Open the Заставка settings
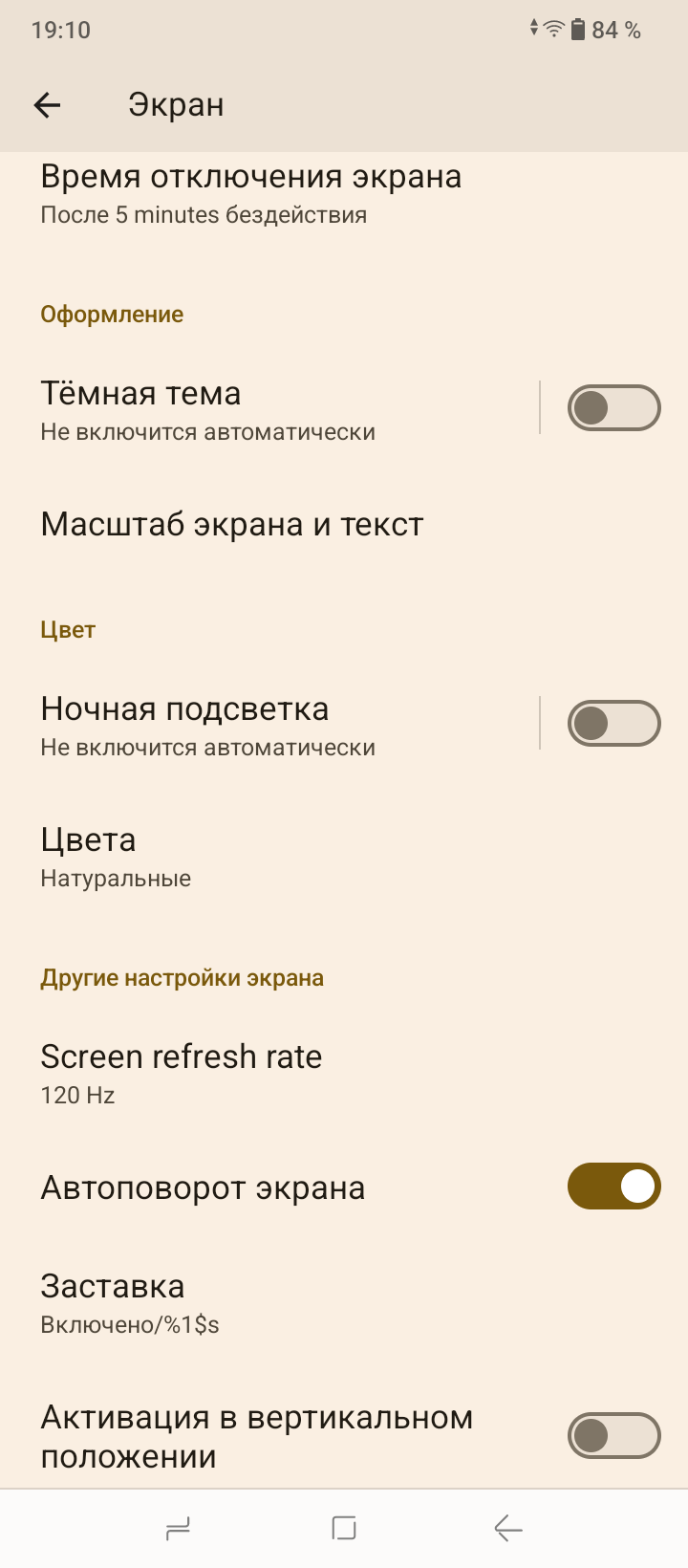 130,1302
